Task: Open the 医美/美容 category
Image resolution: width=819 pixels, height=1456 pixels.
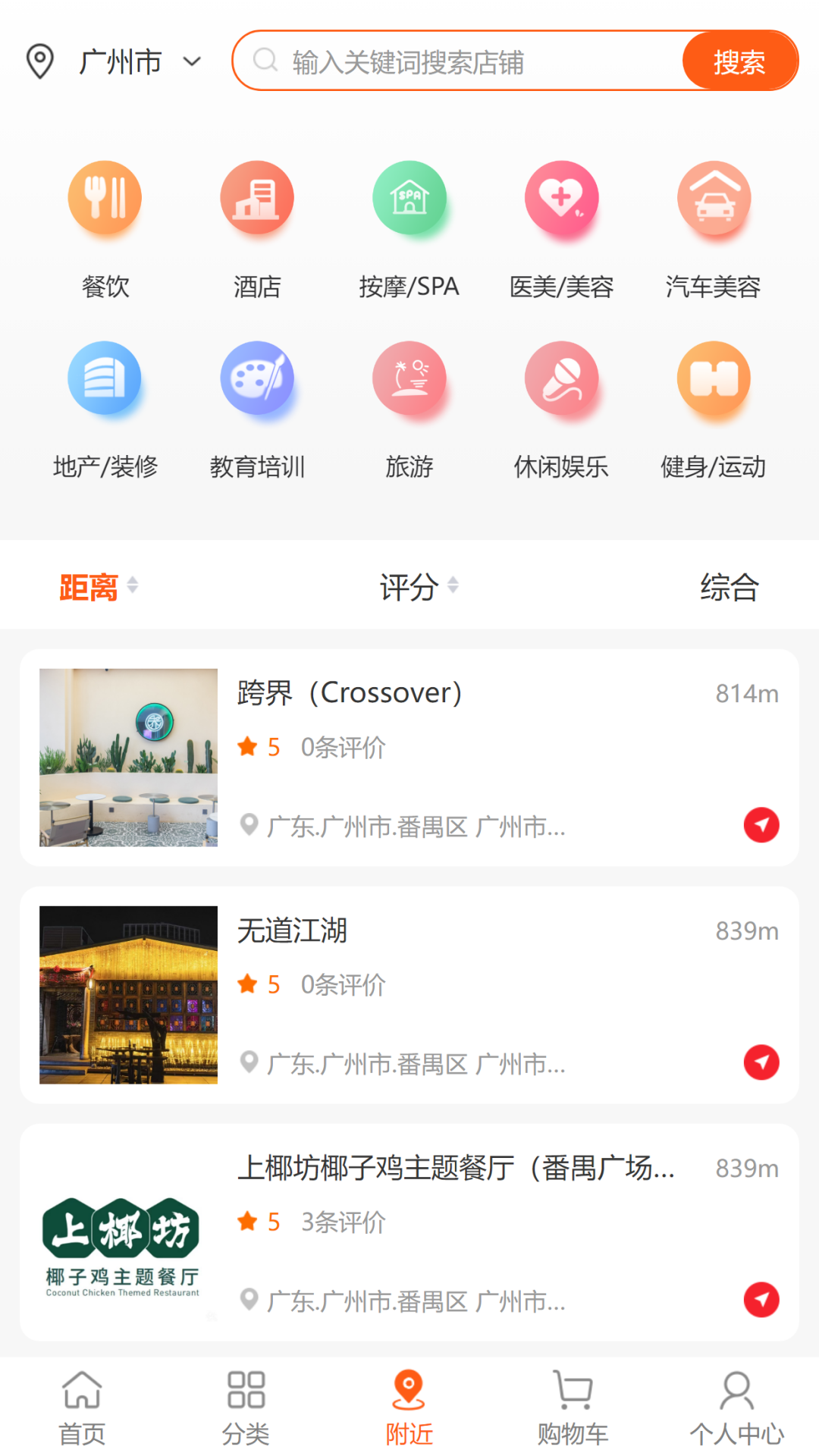Action: pos(561,227)
